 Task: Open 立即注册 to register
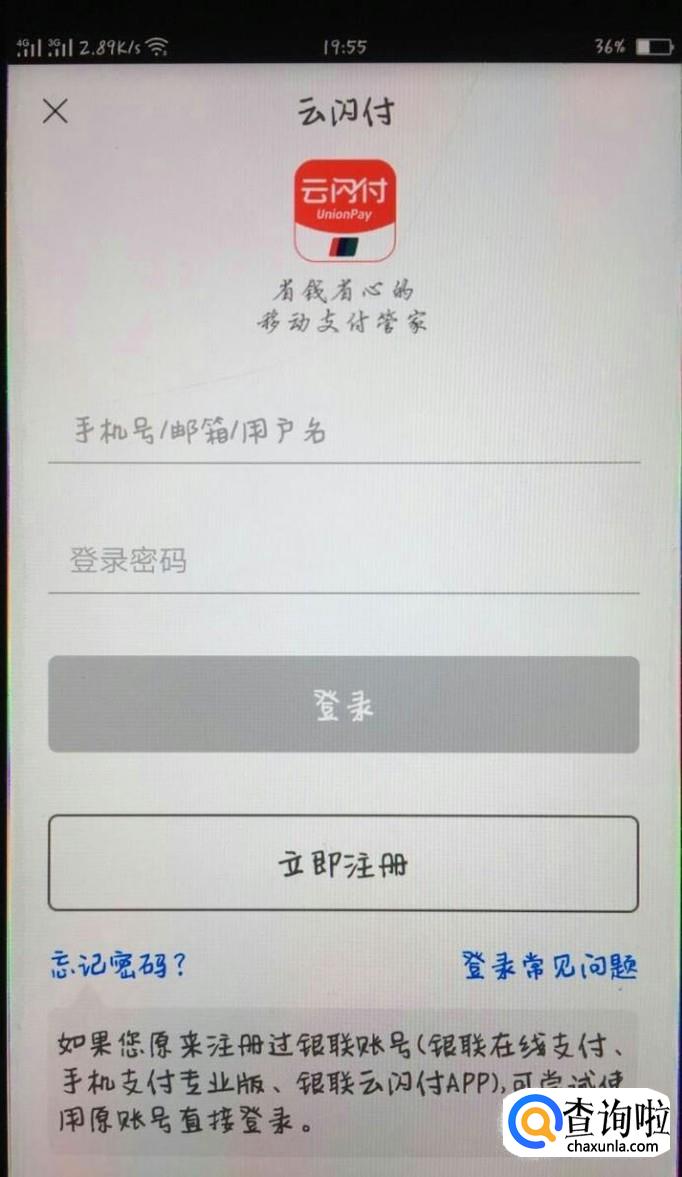click(x=343, y=864)
